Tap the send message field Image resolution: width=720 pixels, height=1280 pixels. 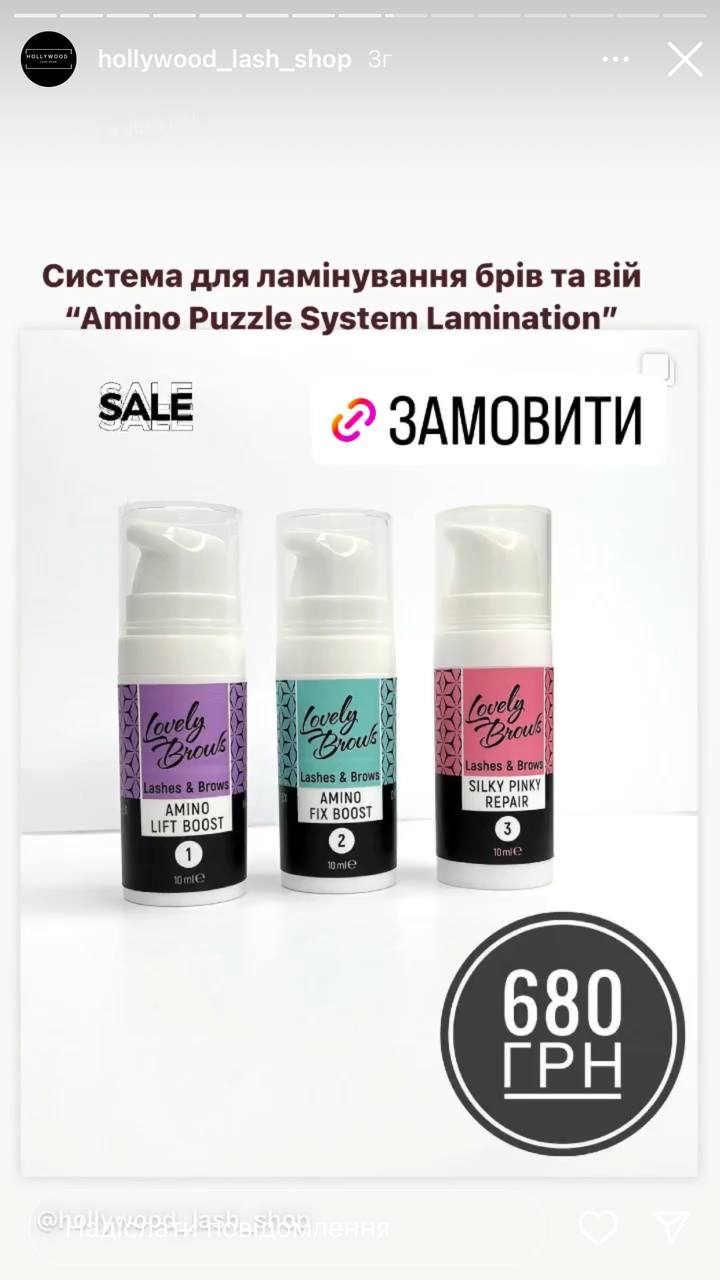pyautogui.click(x=290, y=1227)
